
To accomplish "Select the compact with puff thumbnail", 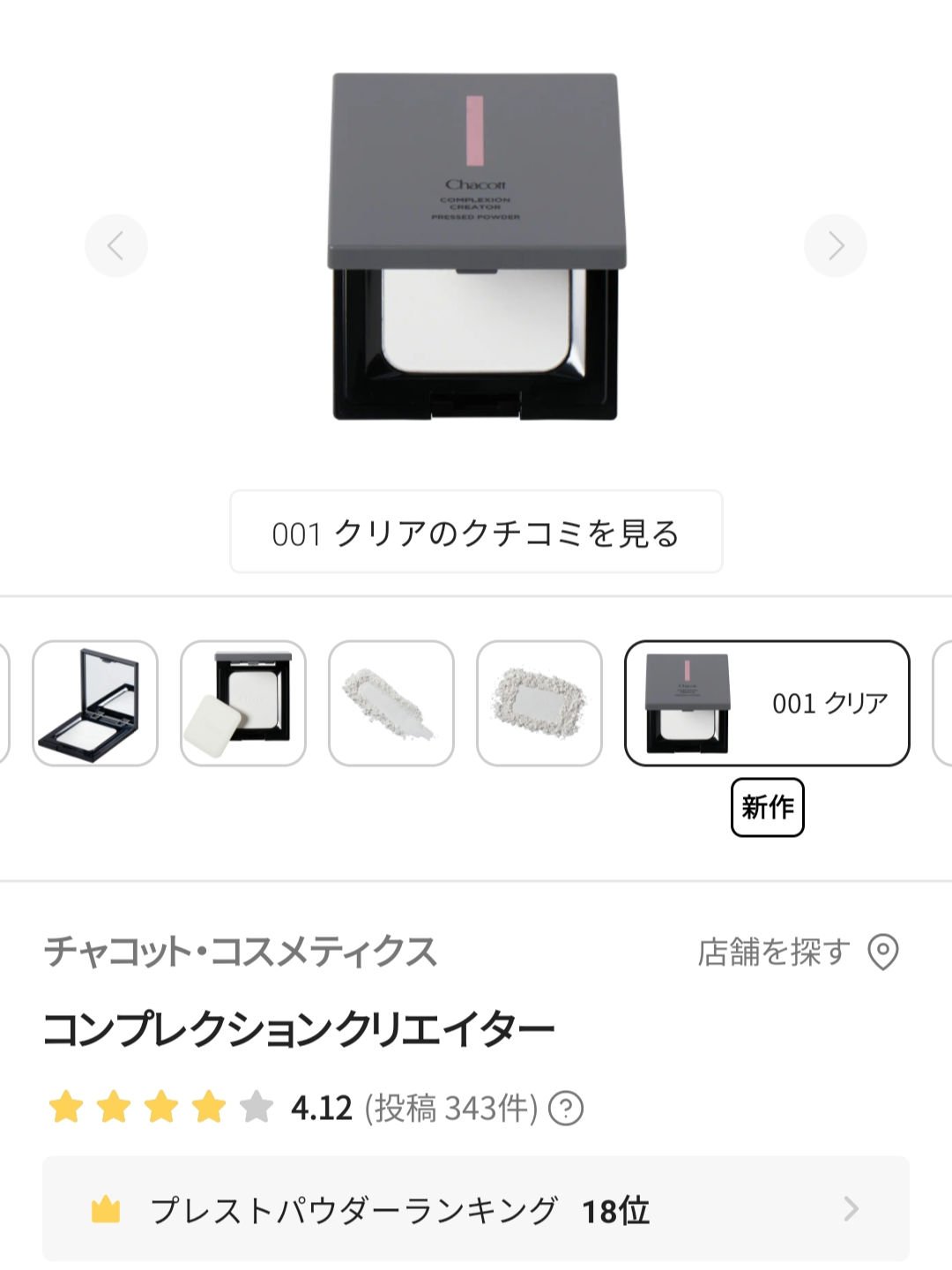I will pos(243,703).
